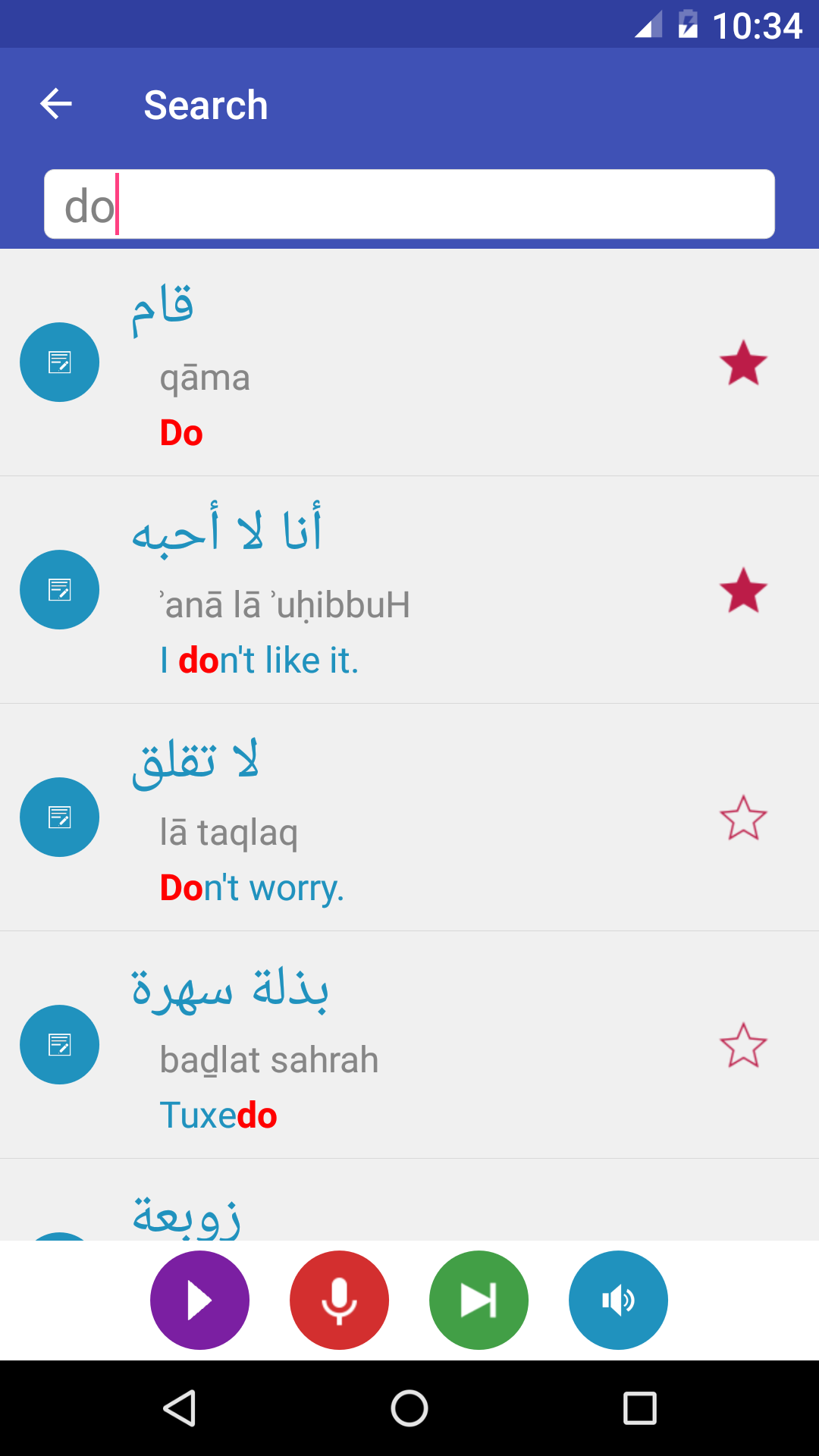Open the note icon beside qāma
819x1456 pixels.
(59, 362)
